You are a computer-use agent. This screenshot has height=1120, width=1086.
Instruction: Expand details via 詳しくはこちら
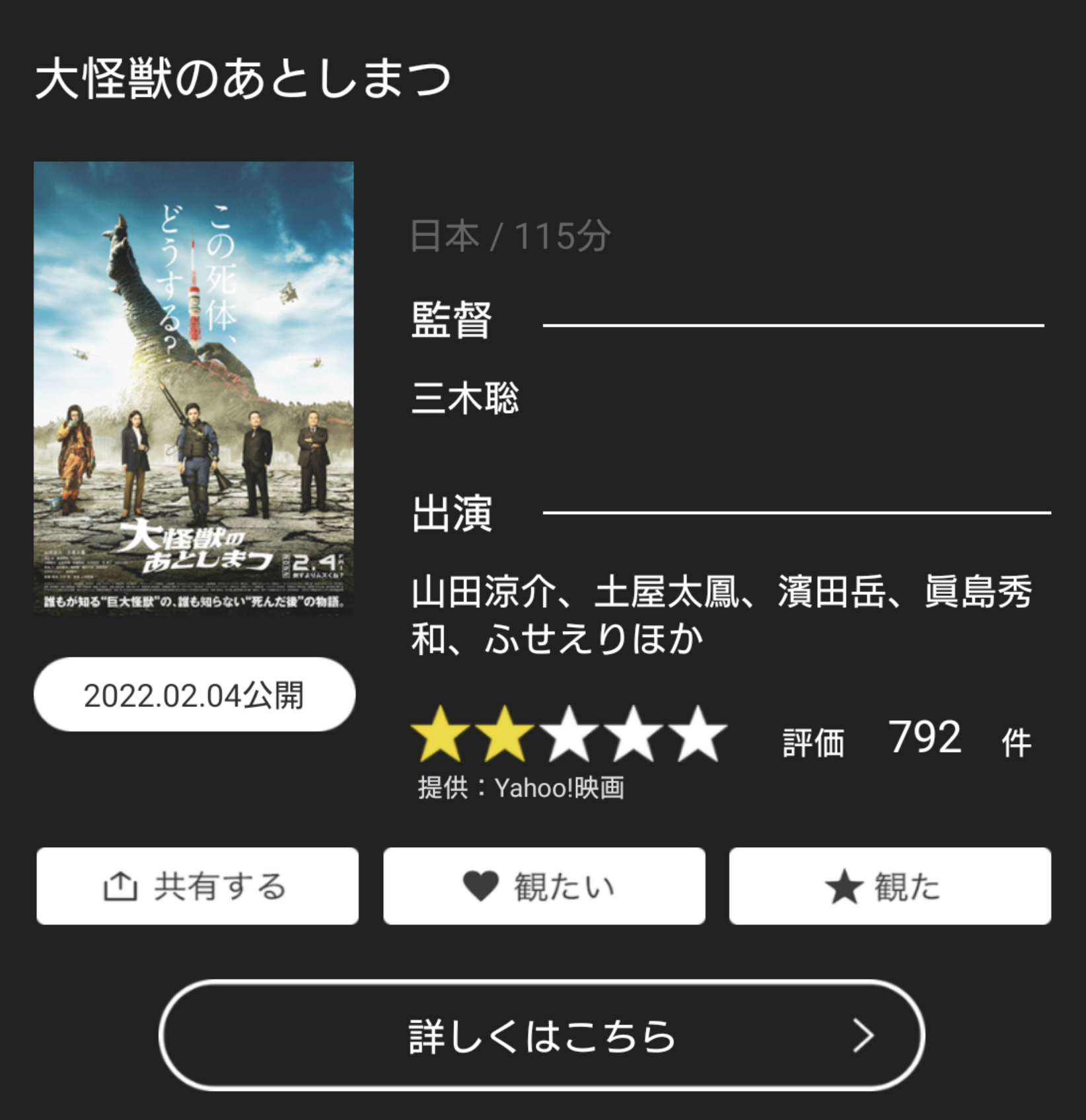click(543, 1039)
